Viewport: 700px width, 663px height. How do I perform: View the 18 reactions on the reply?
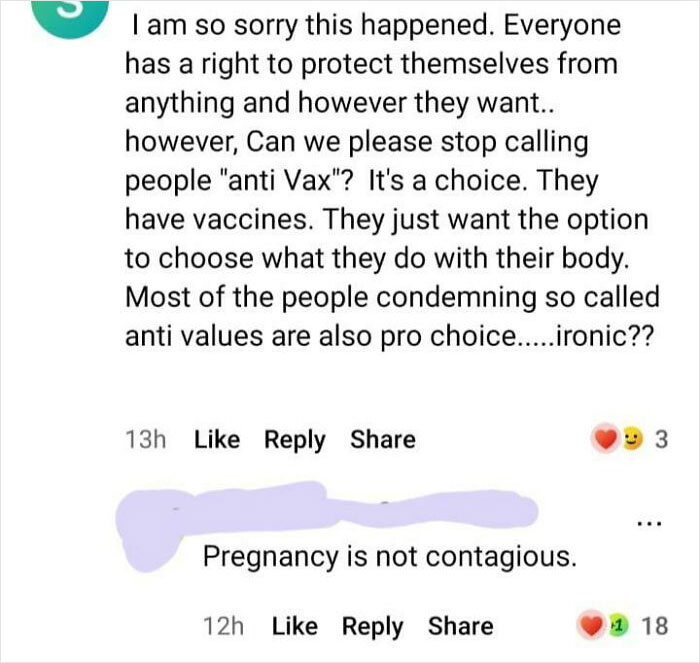(x=625, y=626)
